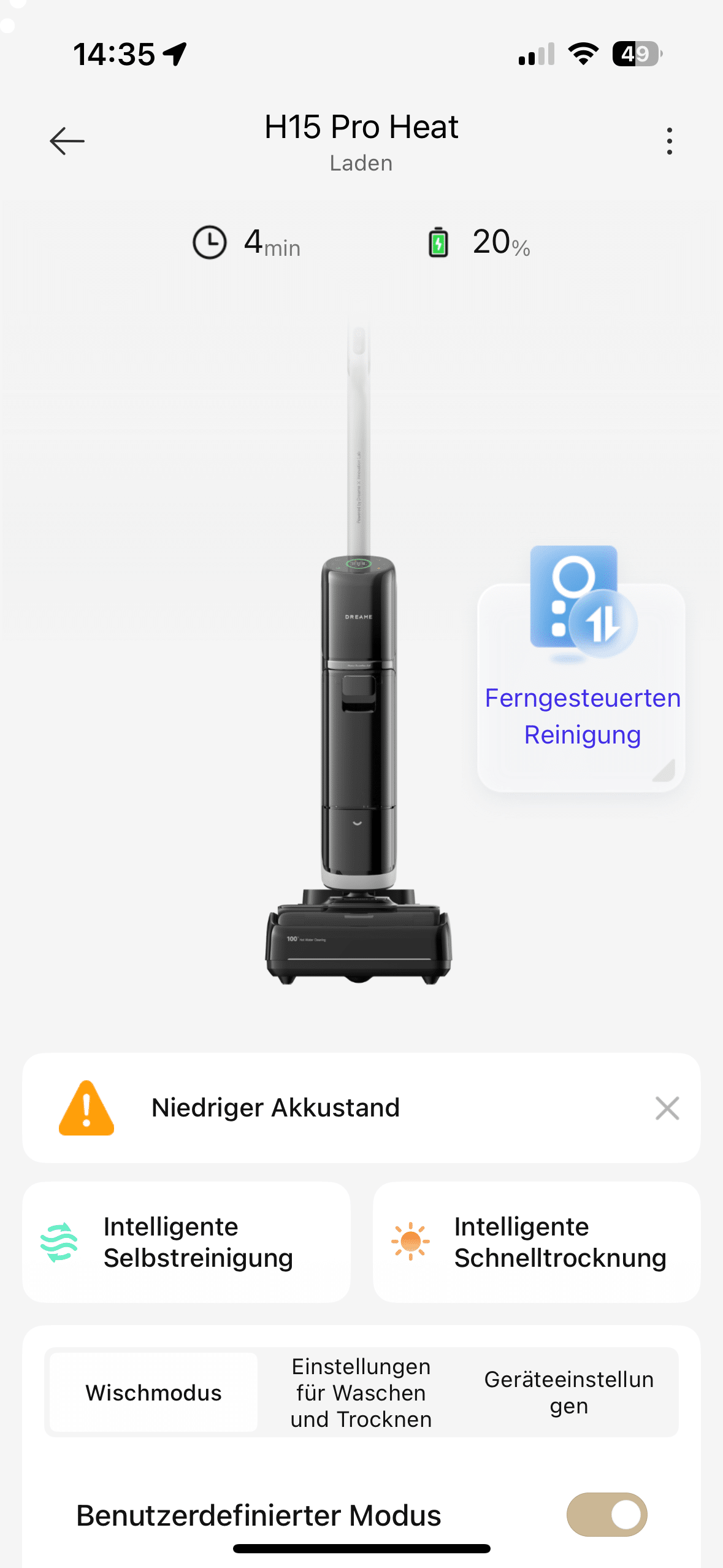Start Intelligente Selbstreinigung

pos(186,1242)
